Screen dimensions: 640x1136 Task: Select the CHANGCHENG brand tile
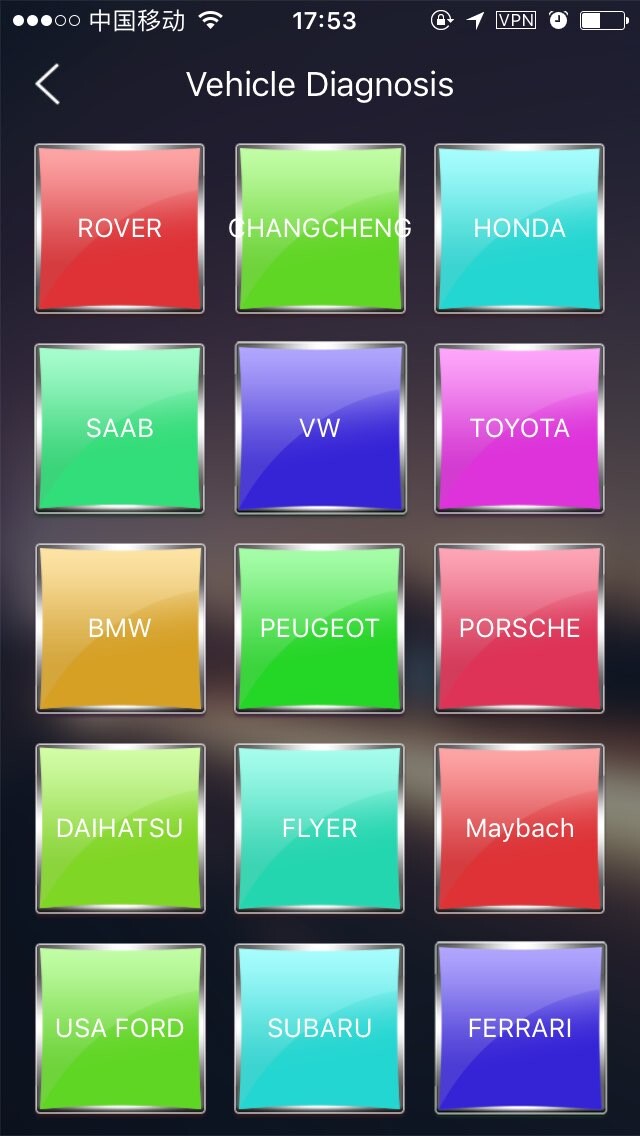320,228
